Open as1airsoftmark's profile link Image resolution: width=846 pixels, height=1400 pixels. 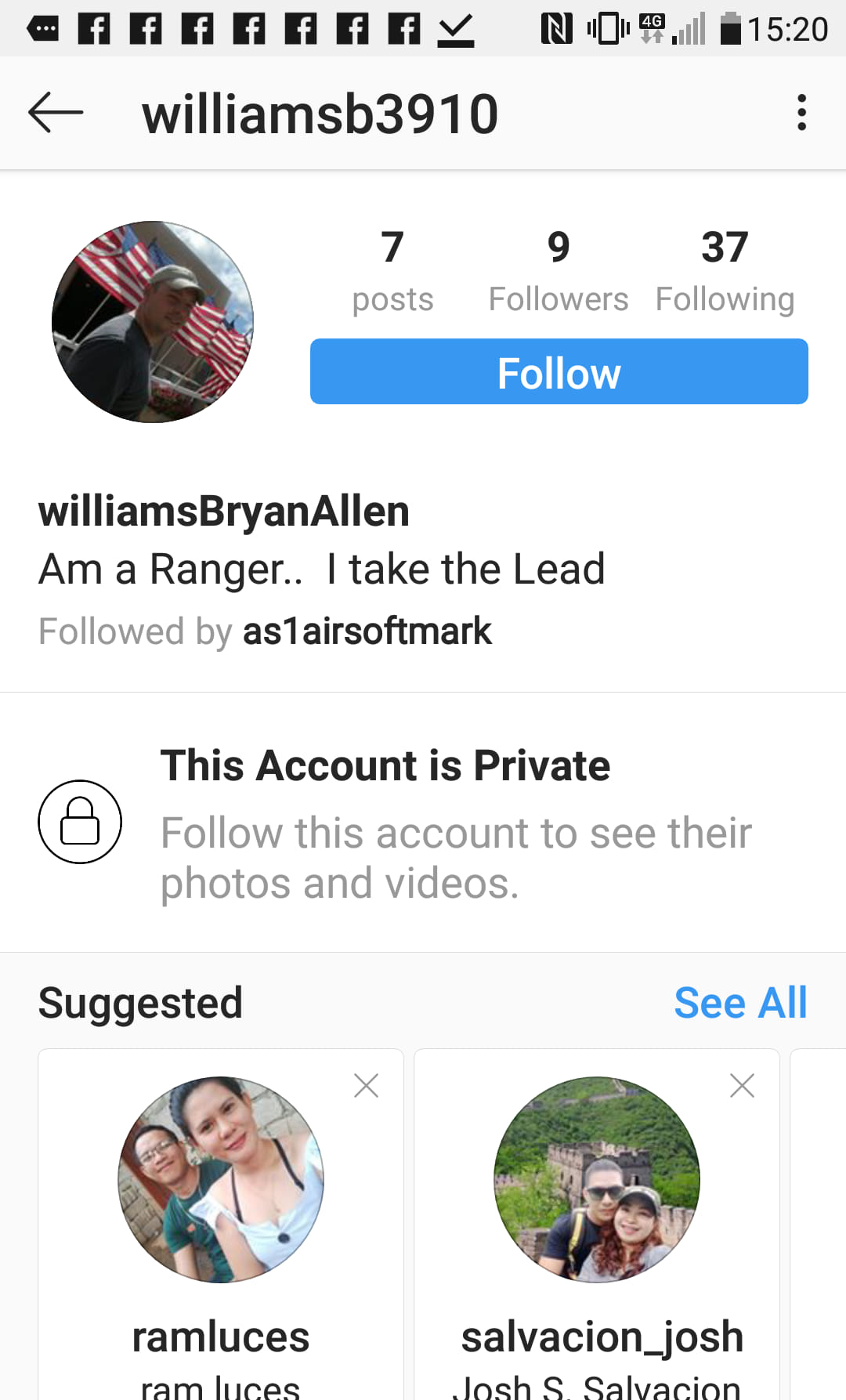pyautogui.click(x=367, y=631)
